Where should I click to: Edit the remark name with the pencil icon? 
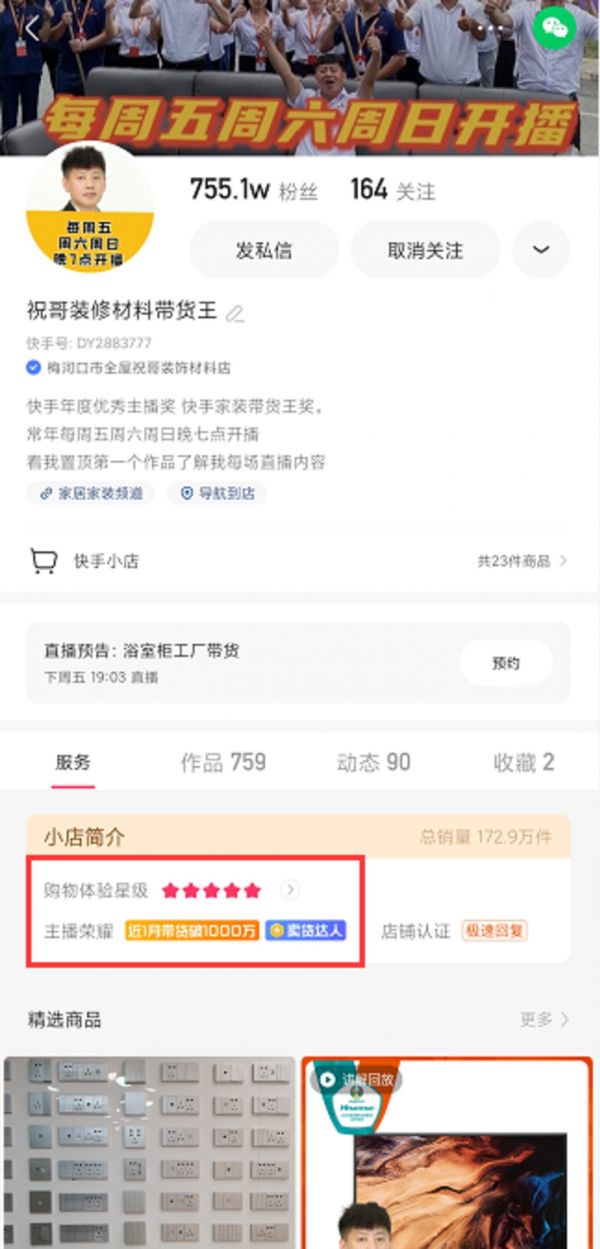pyautogui.click(x=235, y=313)
